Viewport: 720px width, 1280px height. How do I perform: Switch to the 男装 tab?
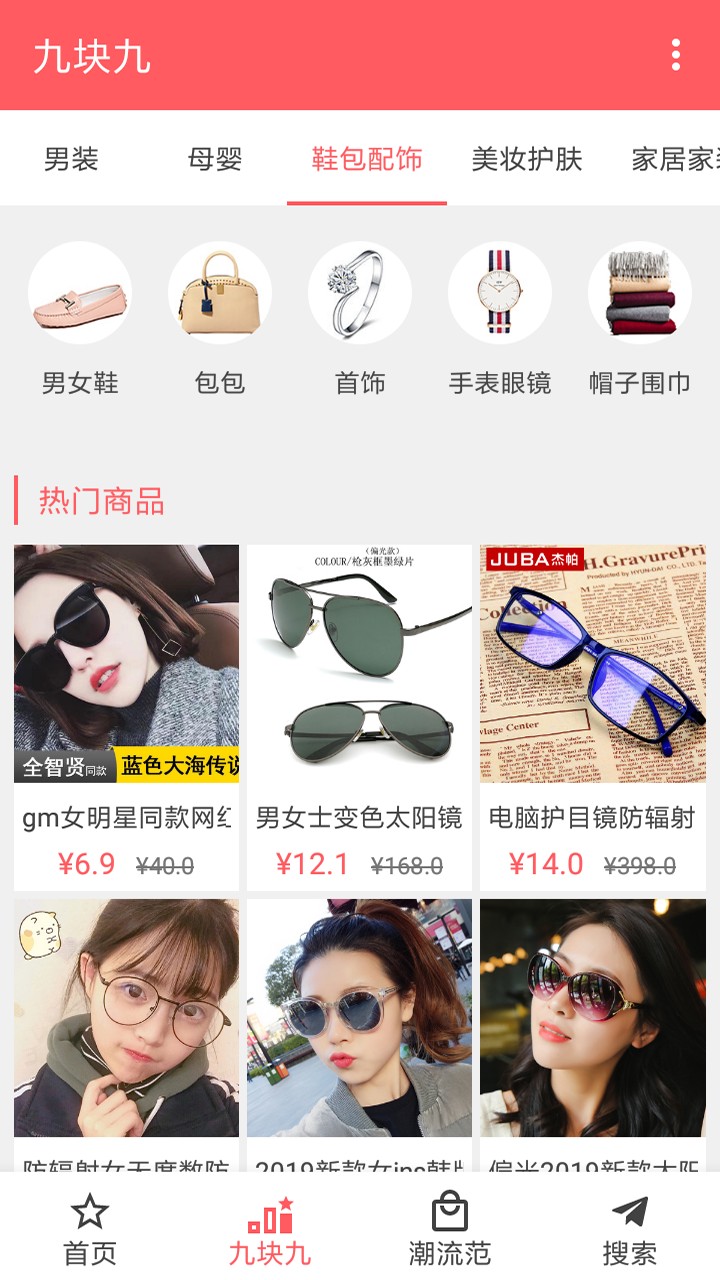(71, 159)
